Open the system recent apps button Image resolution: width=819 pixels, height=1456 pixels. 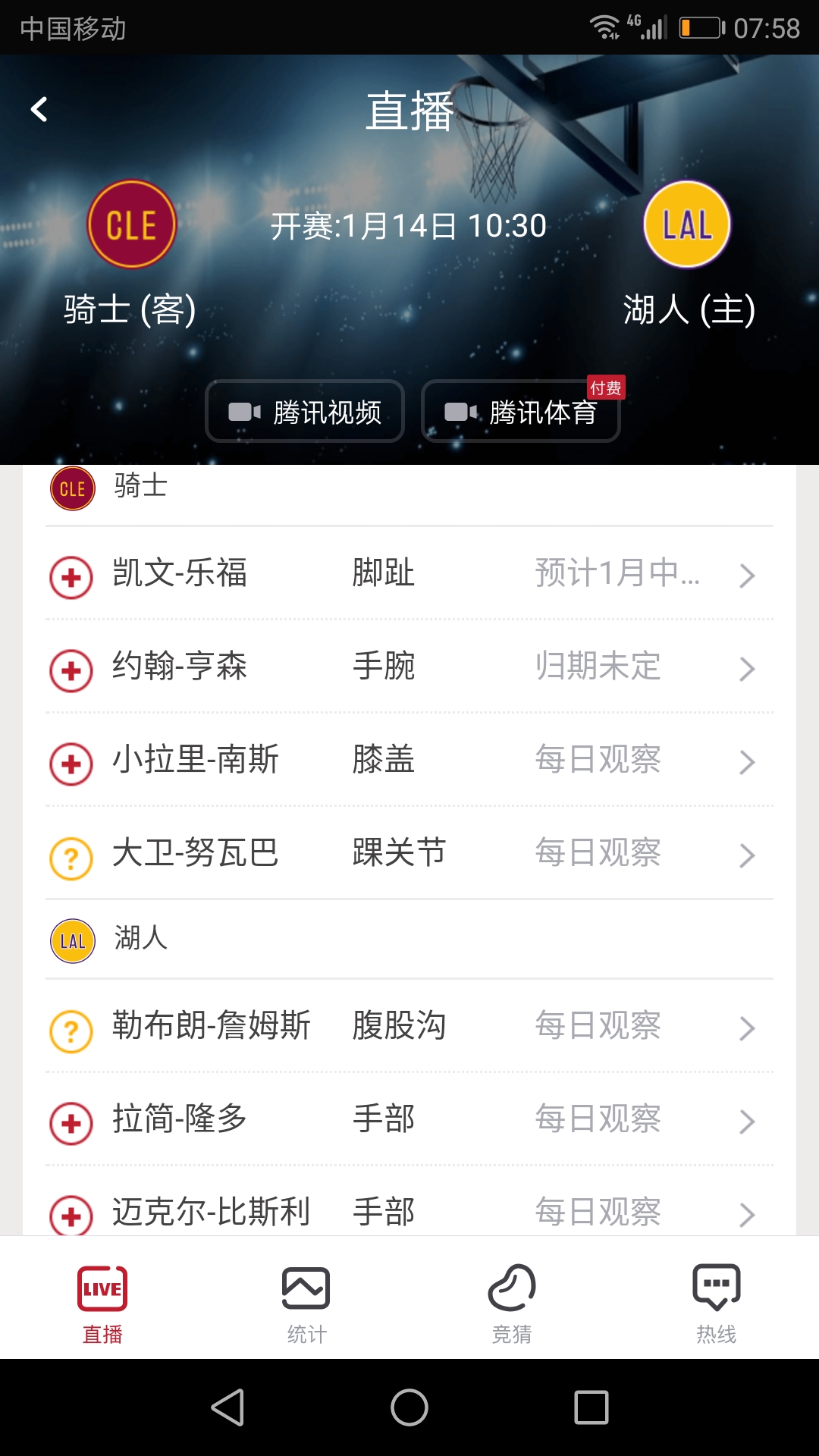pyautogui.click(x=591, y=1407)
